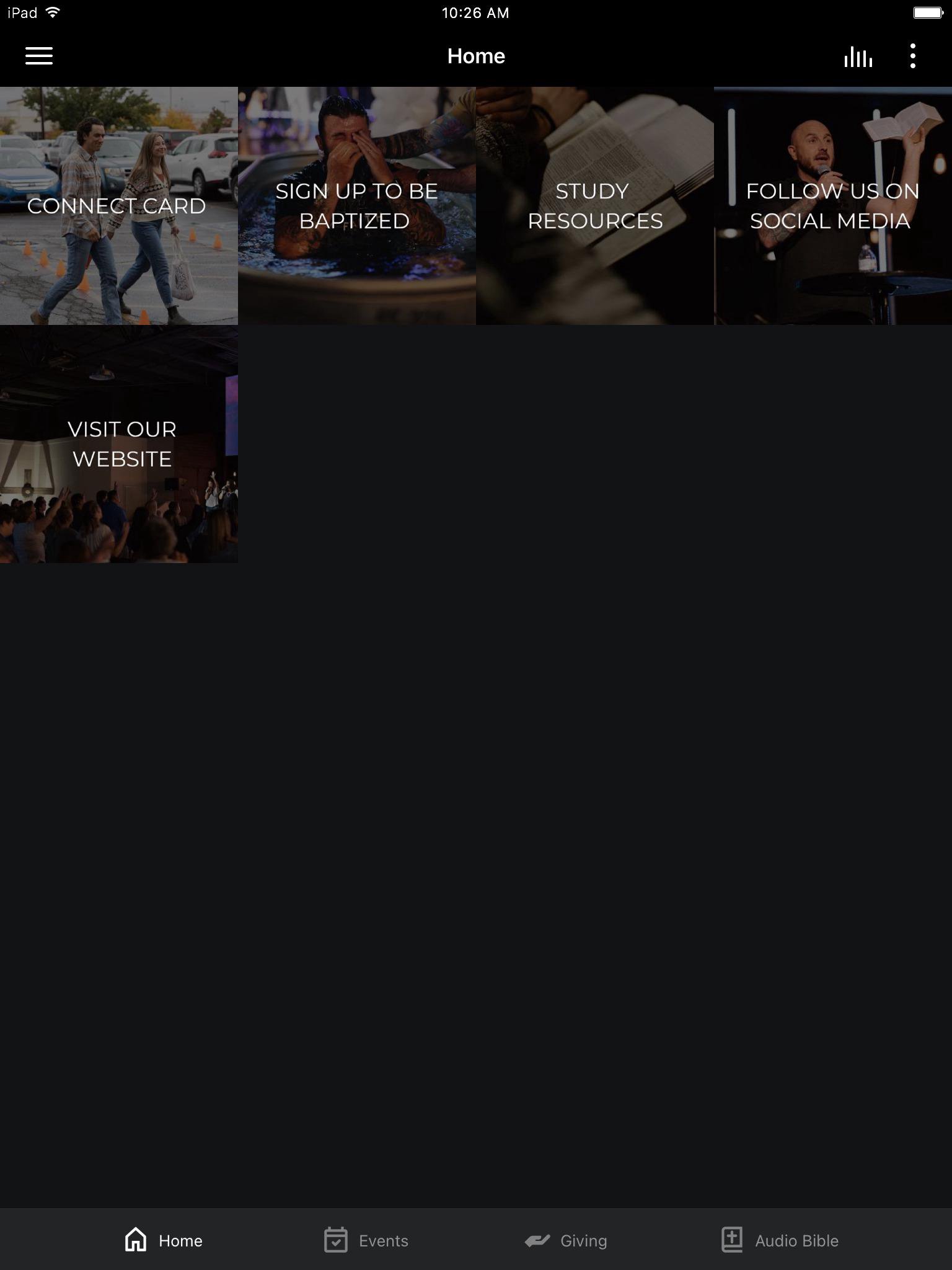Open Follow Us On Social Media tile
This screenshot has height=1270, width=952.
832,206
